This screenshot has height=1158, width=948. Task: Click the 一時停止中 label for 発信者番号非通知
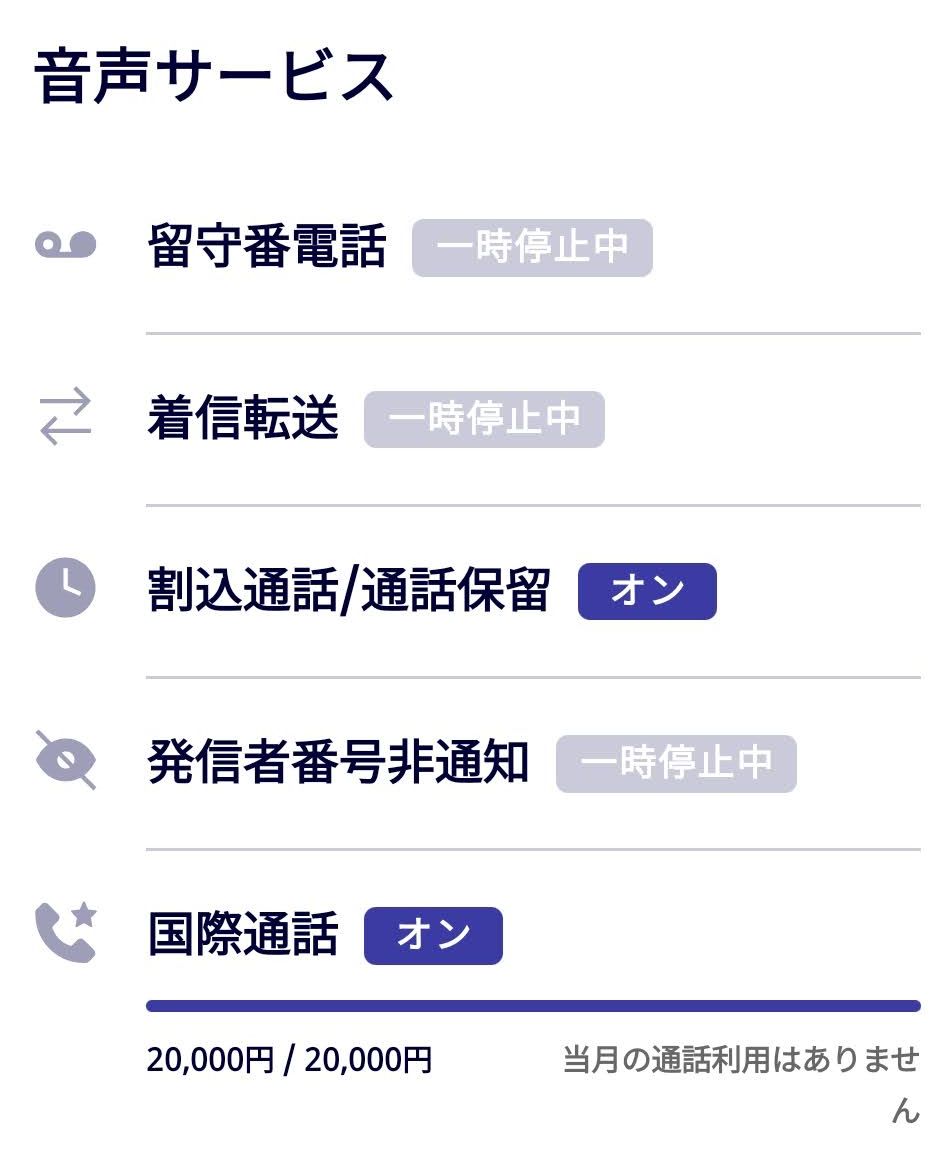tap(676, 765)
